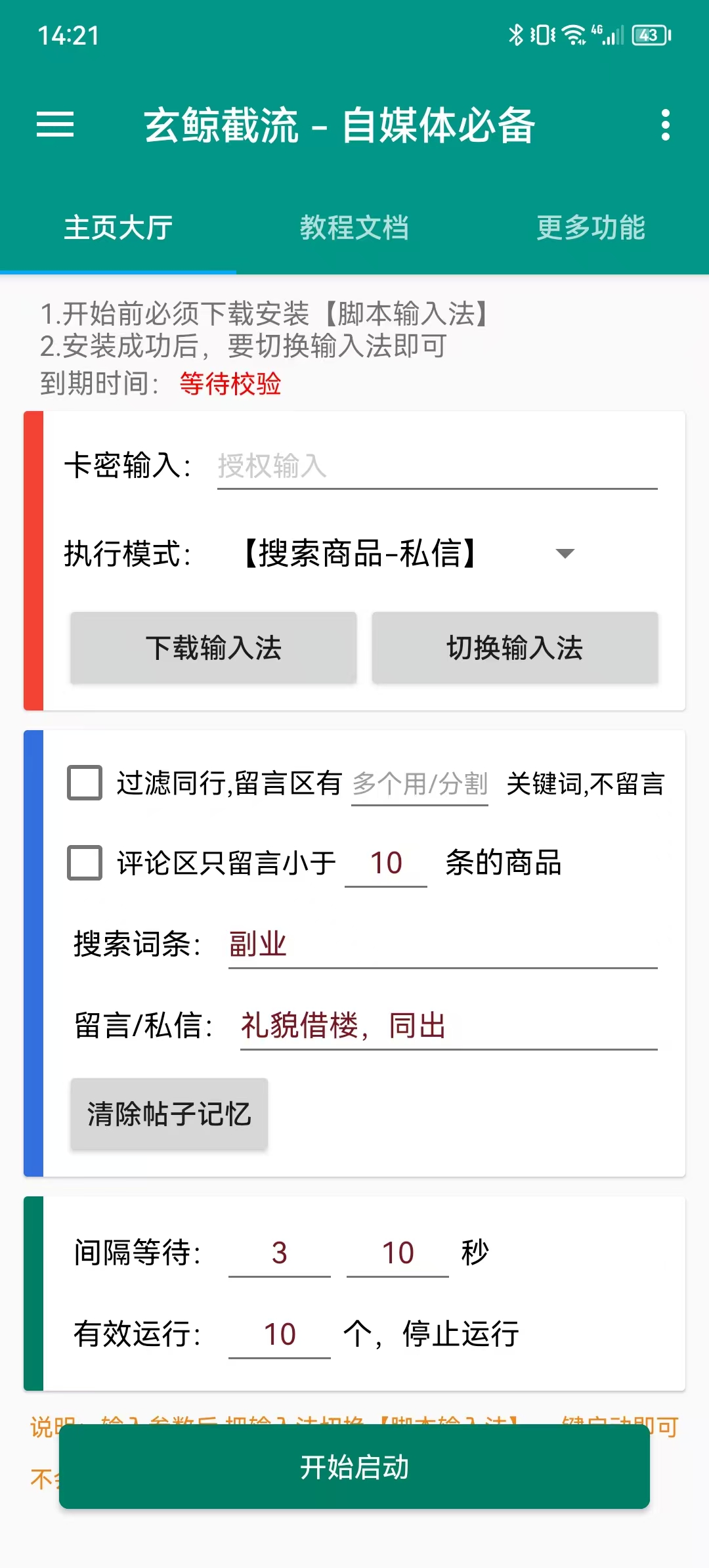The image size is (709, 1568).
Task: Check the 评论区只留言小于 option
Action: [x=85, y=863]
